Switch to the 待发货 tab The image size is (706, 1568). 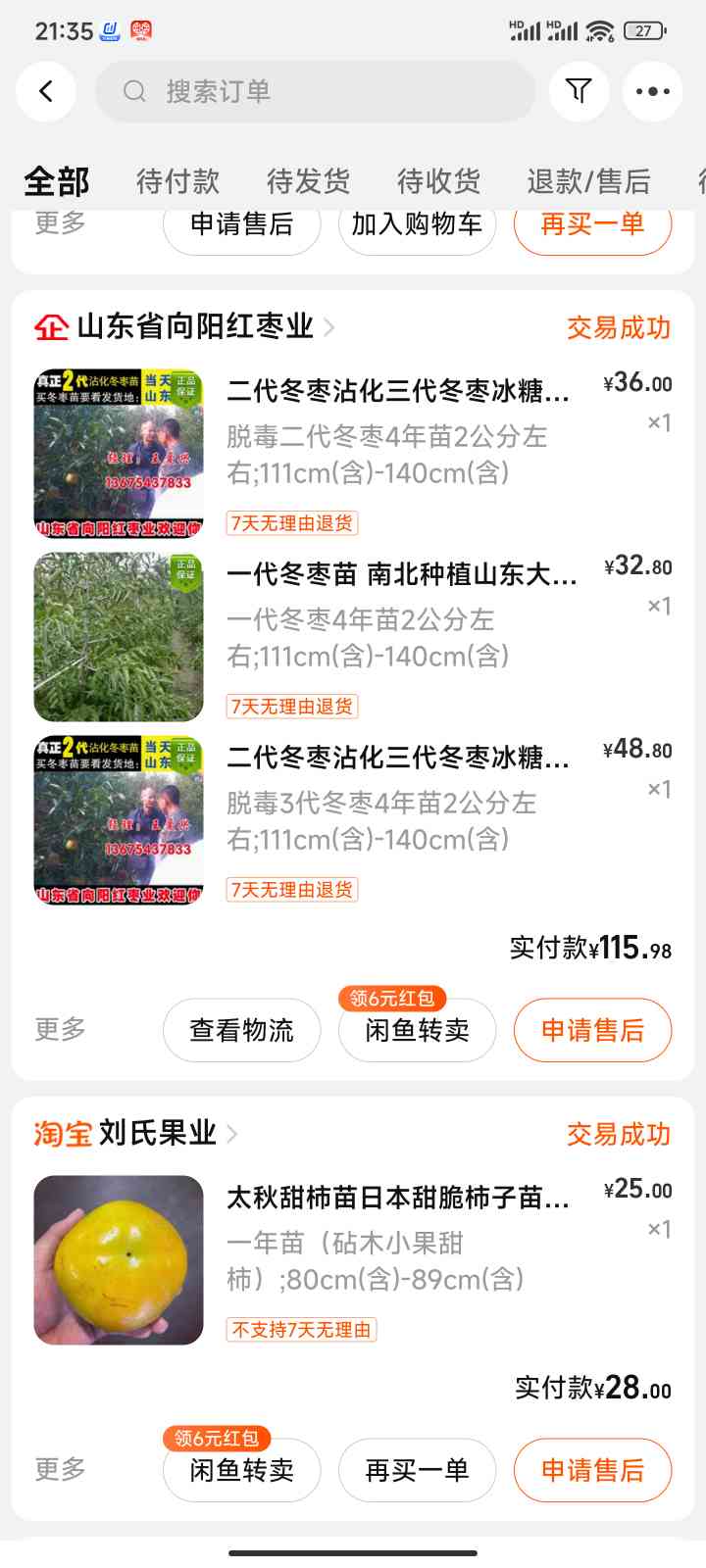coord(308,181)
